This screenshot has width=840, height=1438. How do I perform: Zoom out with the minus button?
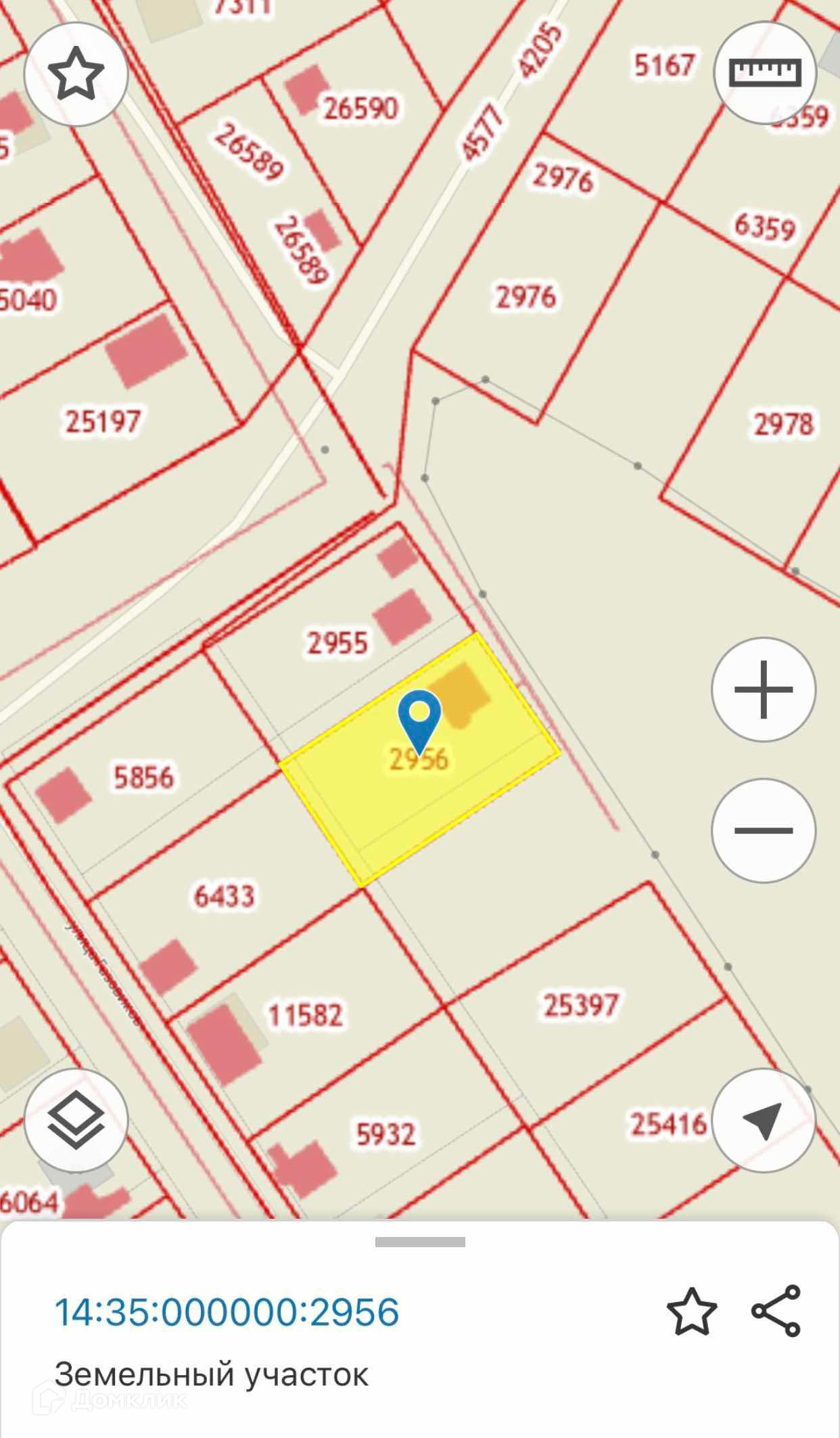click(x=764, y=830)
